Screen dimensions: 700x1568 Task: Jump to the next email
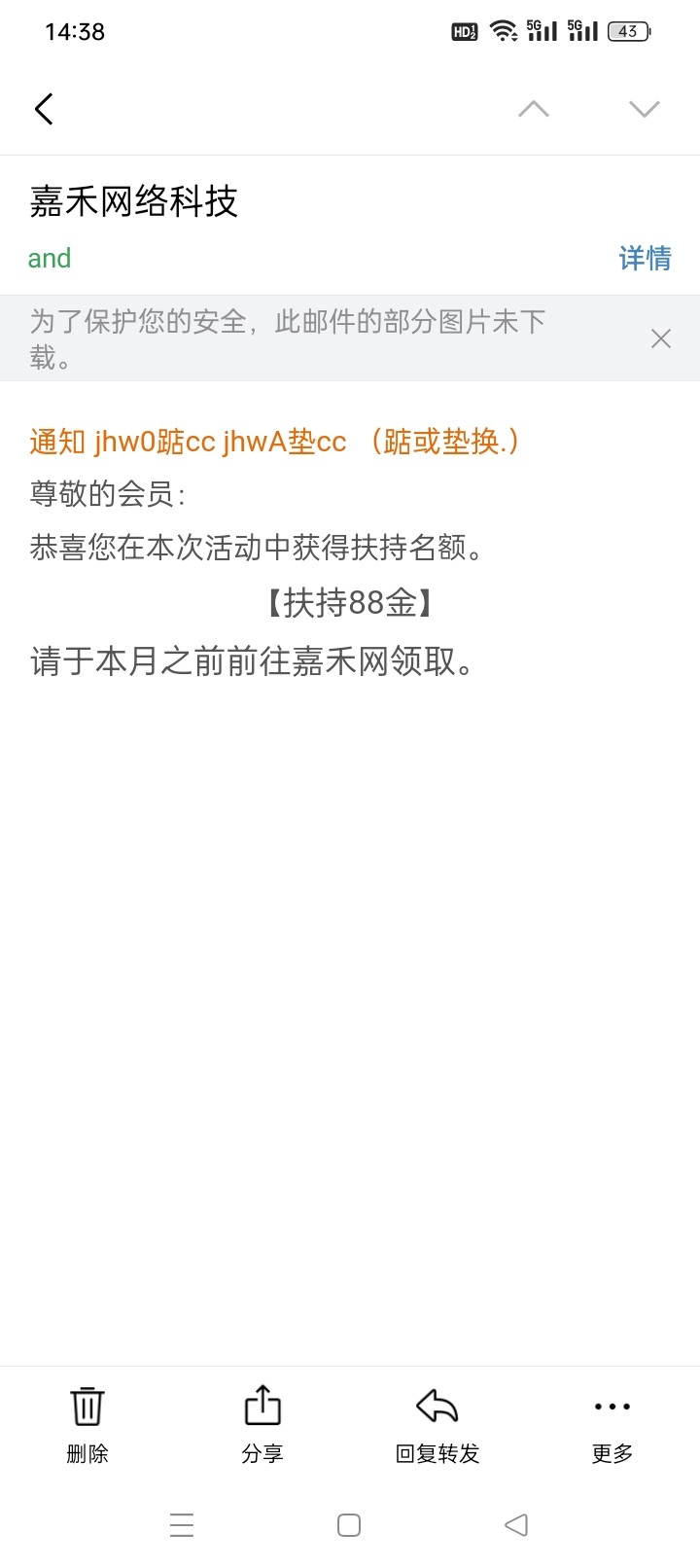click(644, 108)
